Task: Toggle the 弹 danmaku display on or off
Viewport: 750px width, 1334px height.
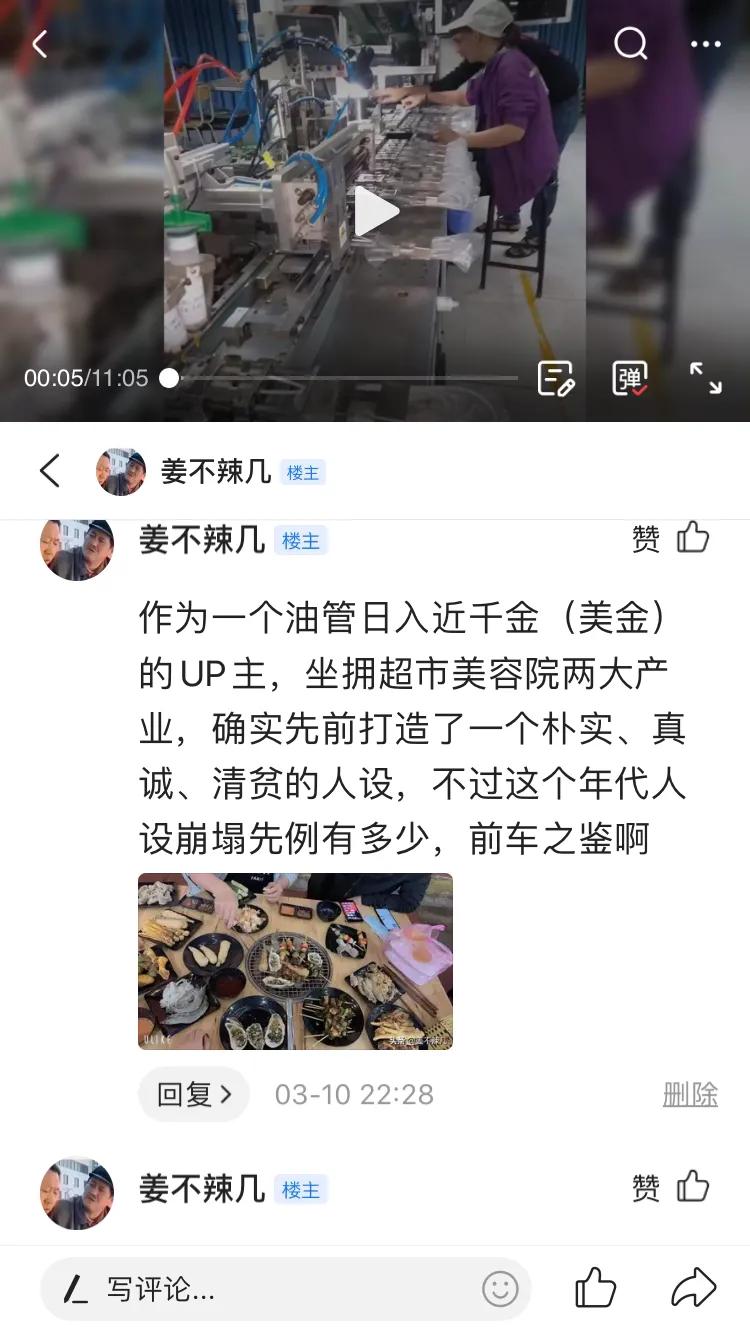Action: (628, 378)
